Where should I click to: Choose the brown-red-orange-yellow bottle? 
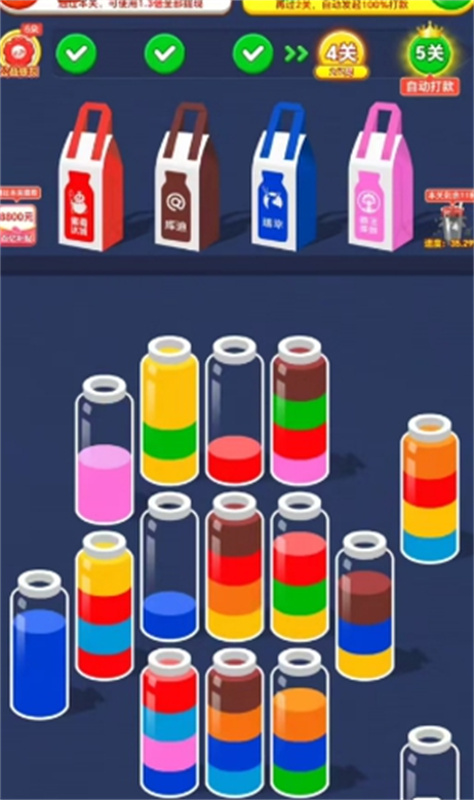pos(235,566)
